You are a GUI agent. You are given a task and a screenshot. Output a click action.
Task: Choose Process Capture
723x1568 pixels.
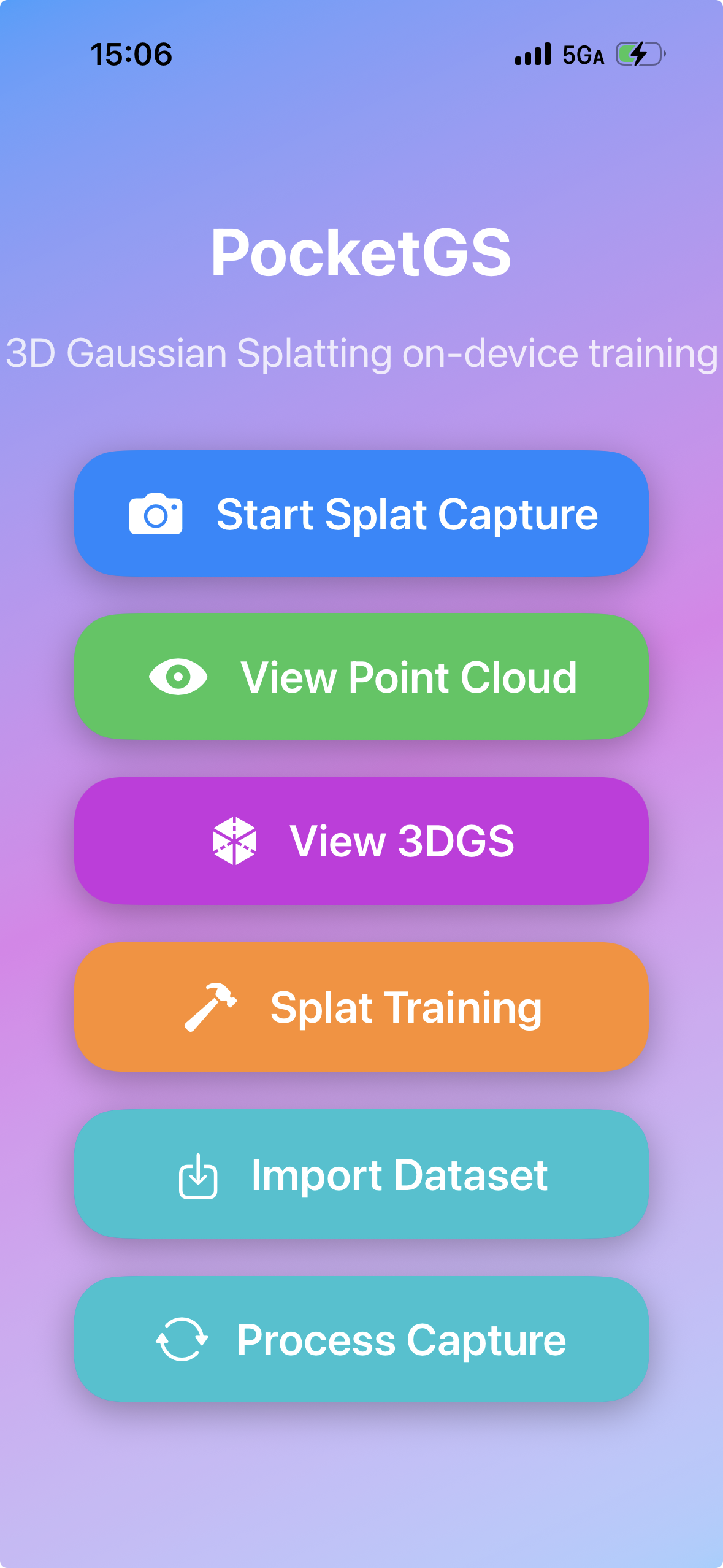coord(361,1339)
